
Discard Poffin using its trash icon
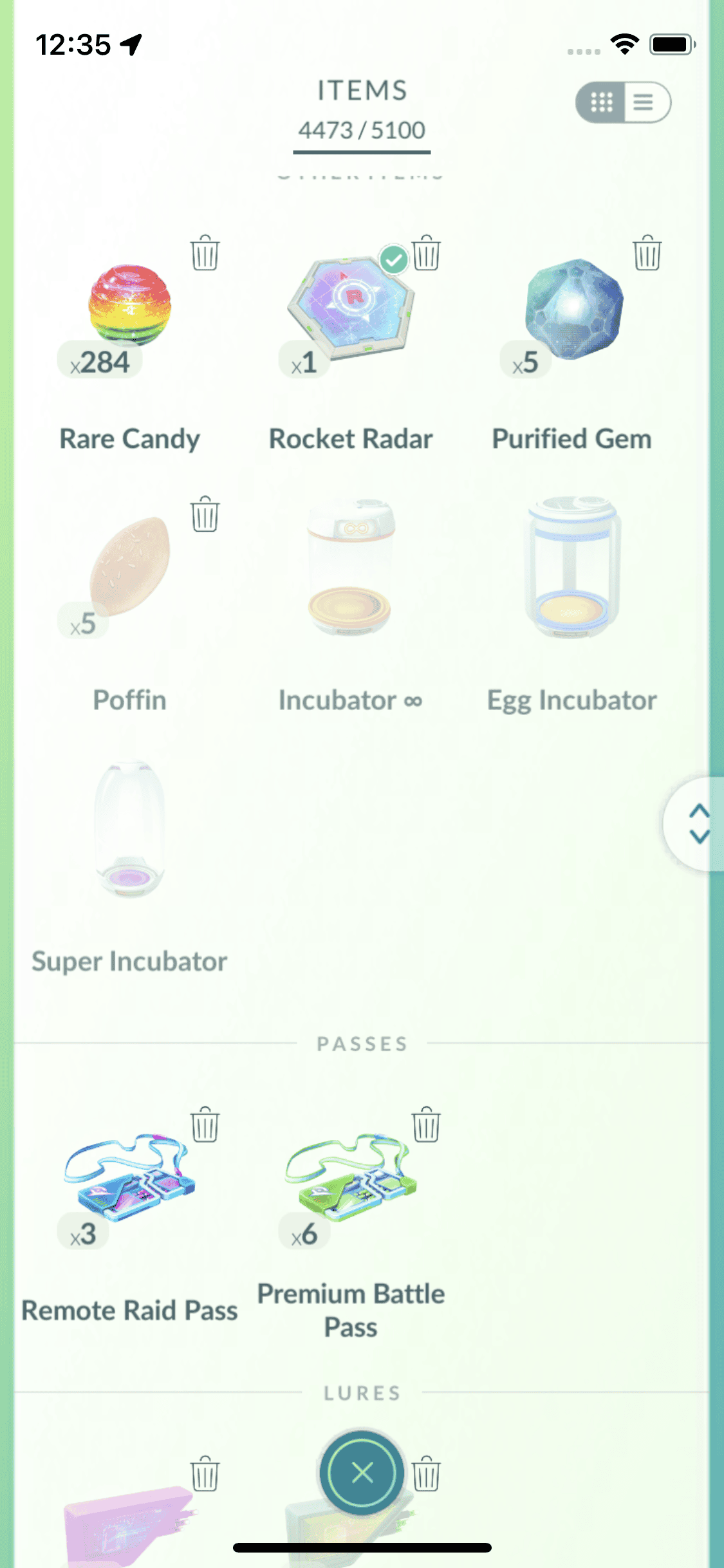click(x=205, y=514)
